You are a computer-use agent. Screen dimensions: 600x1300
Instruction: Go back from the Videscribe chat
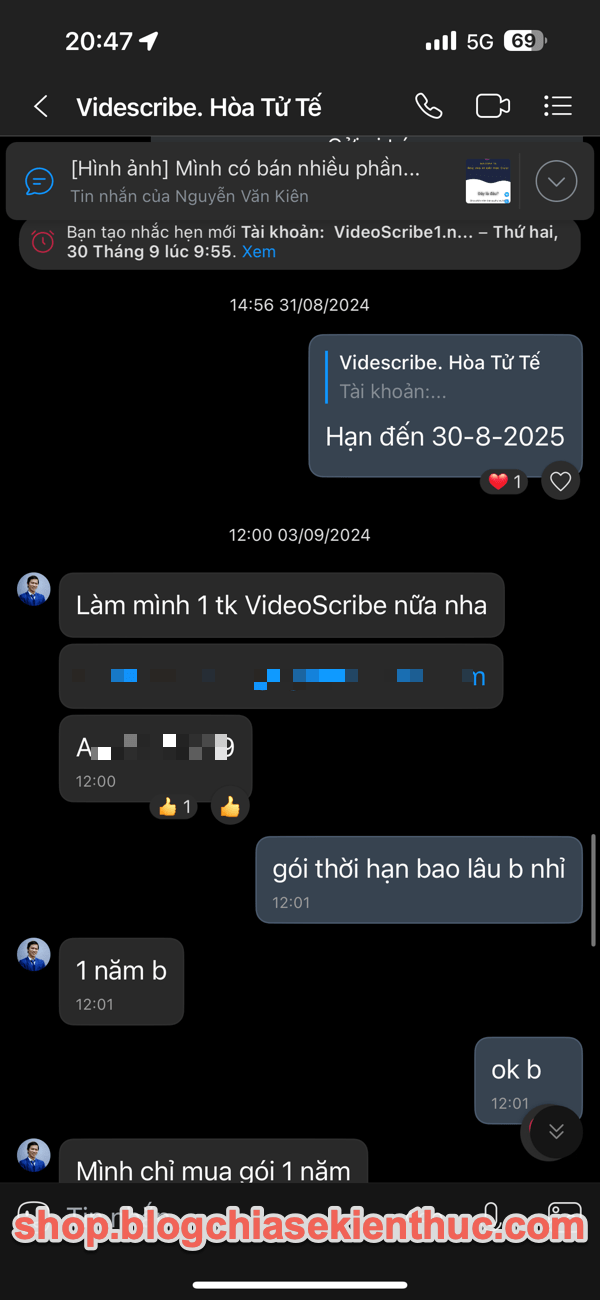pyautogui.click(x=41, y=107)
